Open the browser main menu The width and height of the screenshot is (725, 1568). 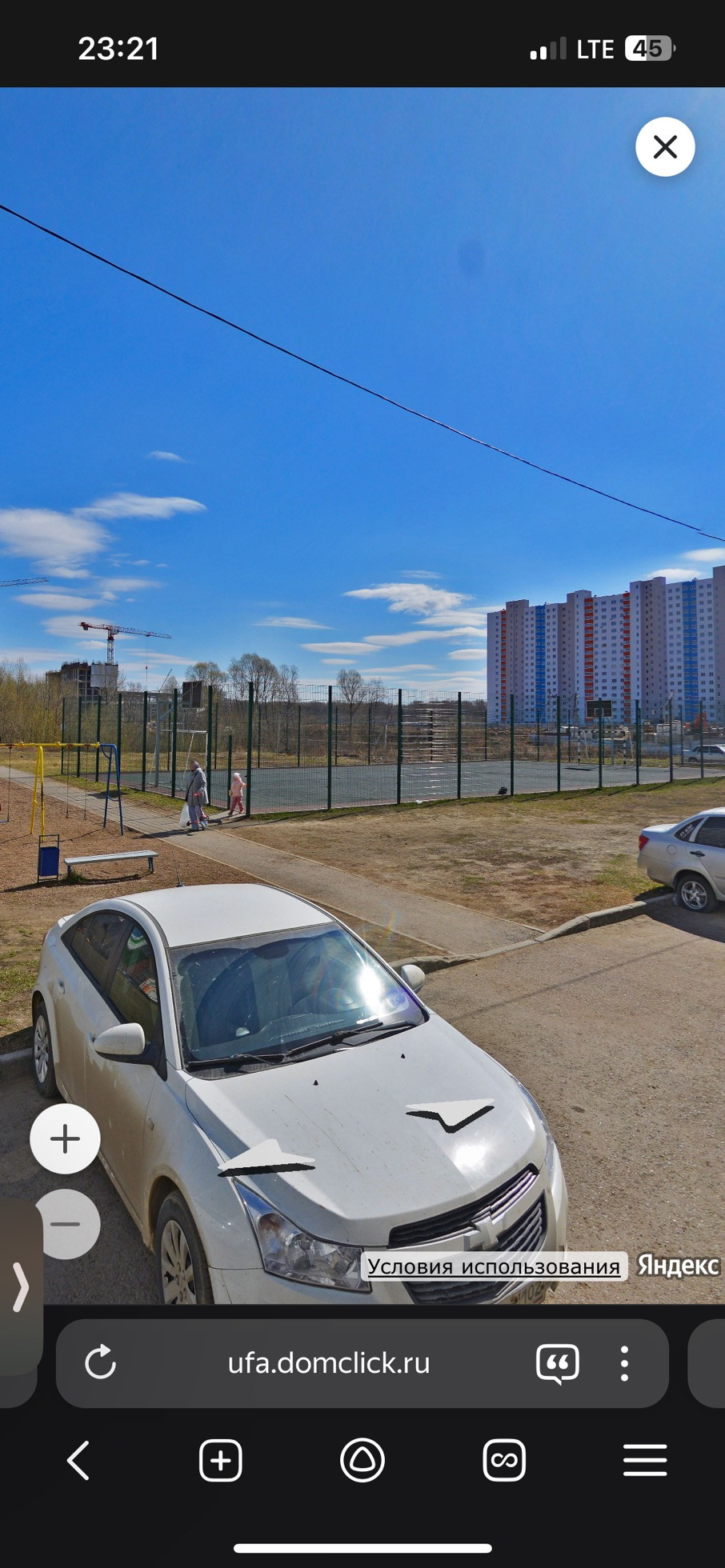645,1461
